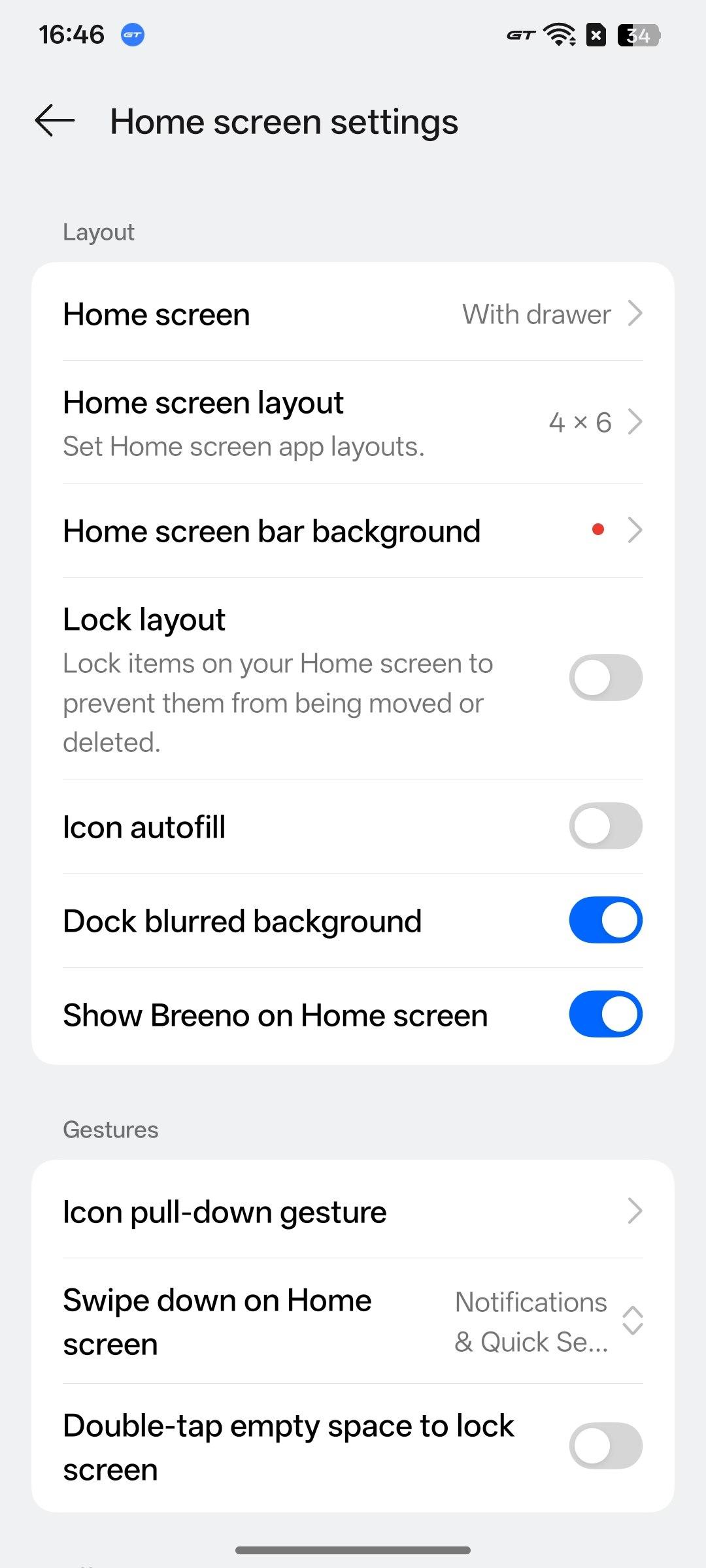Enable the Lock layout switch
The height and width of the screenshot is (1568, 706).
605,678
